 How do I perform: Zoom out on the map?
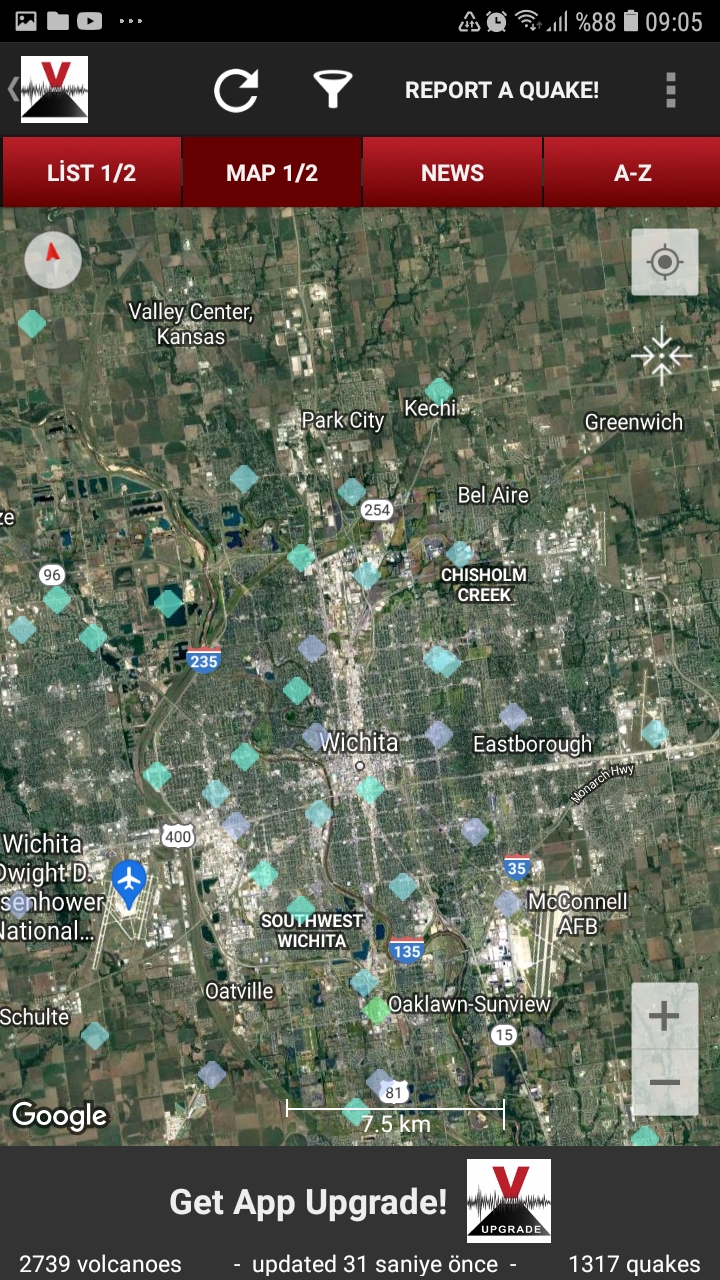pyautogui.click(x=665, y=1083)
